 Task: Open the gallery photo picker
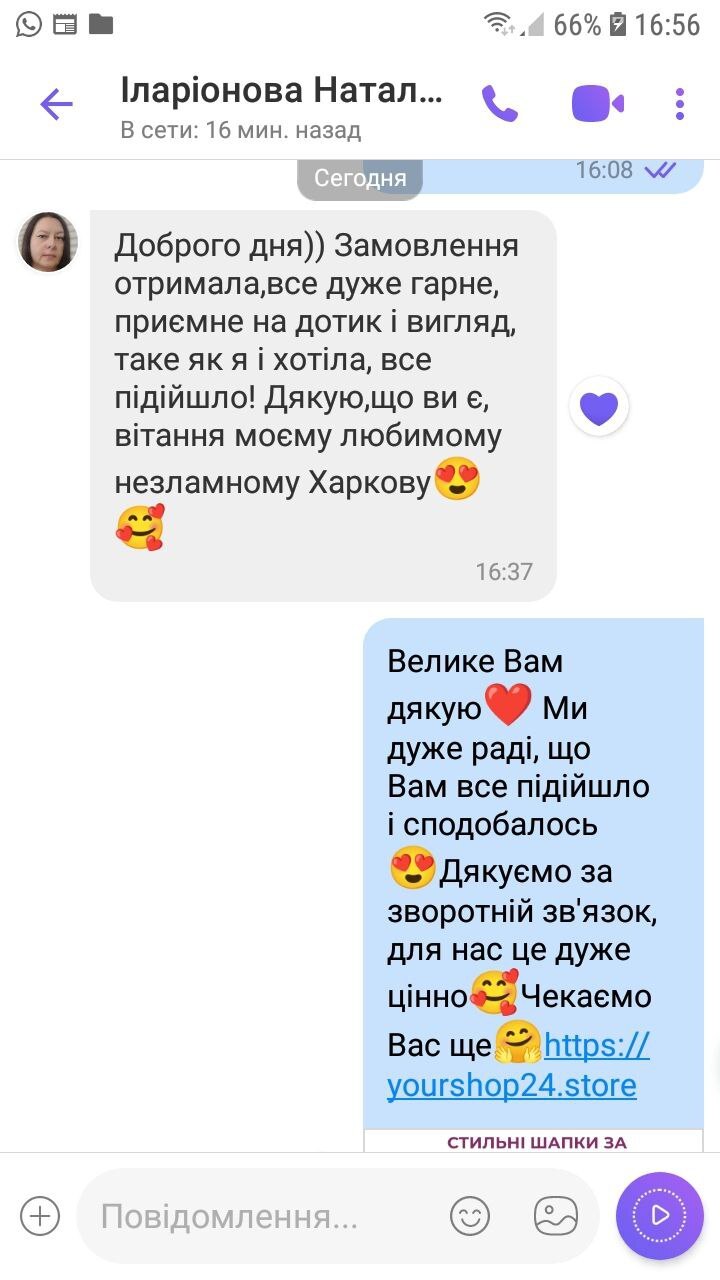556,1216
